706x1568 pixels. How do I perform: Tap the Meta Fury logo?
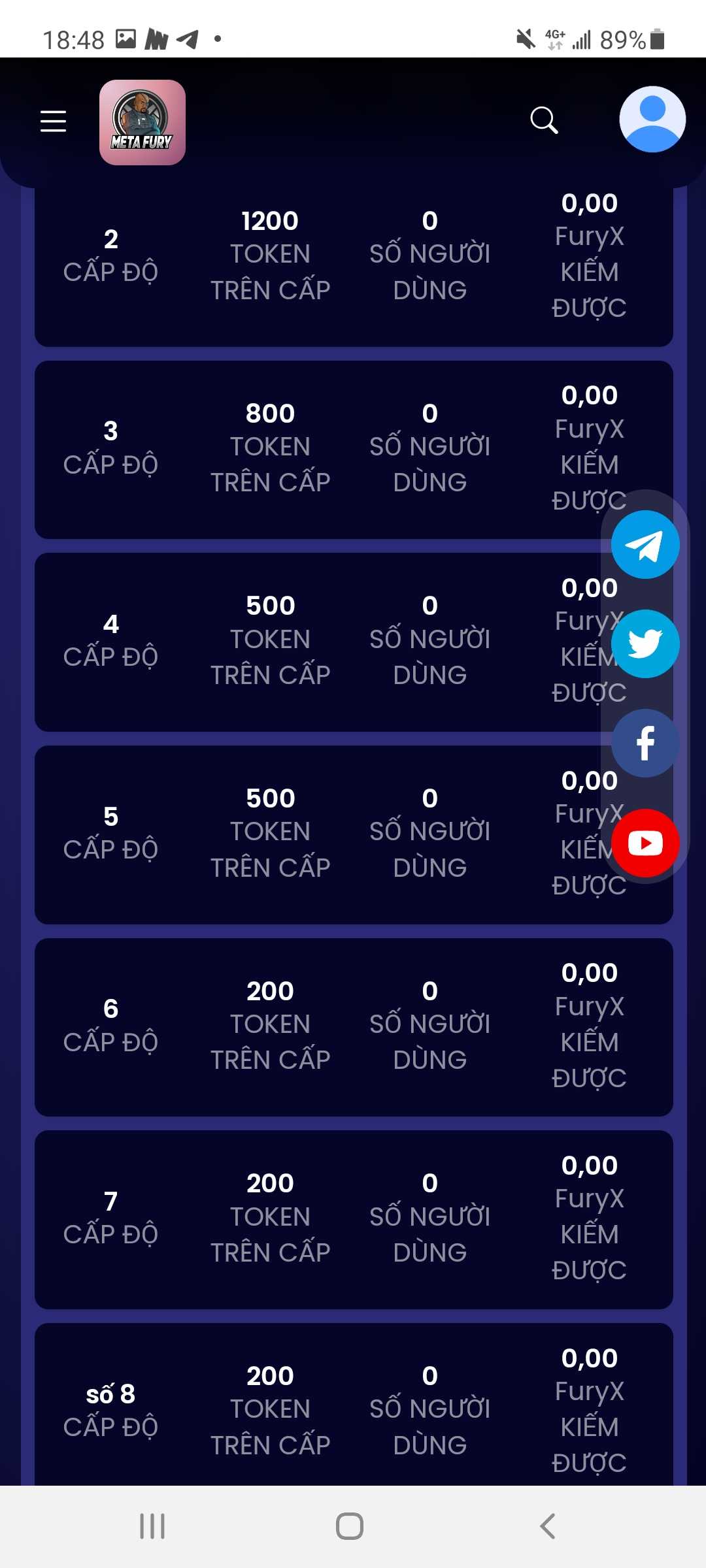[x=143, y=122]
